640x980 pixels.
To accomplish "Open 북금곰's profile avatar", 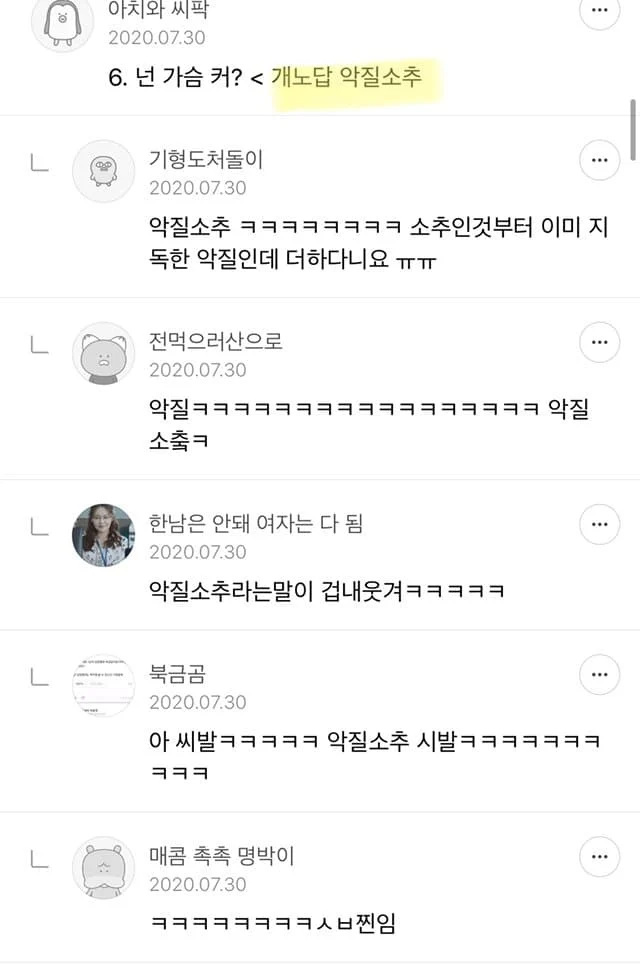I will 103,685.
